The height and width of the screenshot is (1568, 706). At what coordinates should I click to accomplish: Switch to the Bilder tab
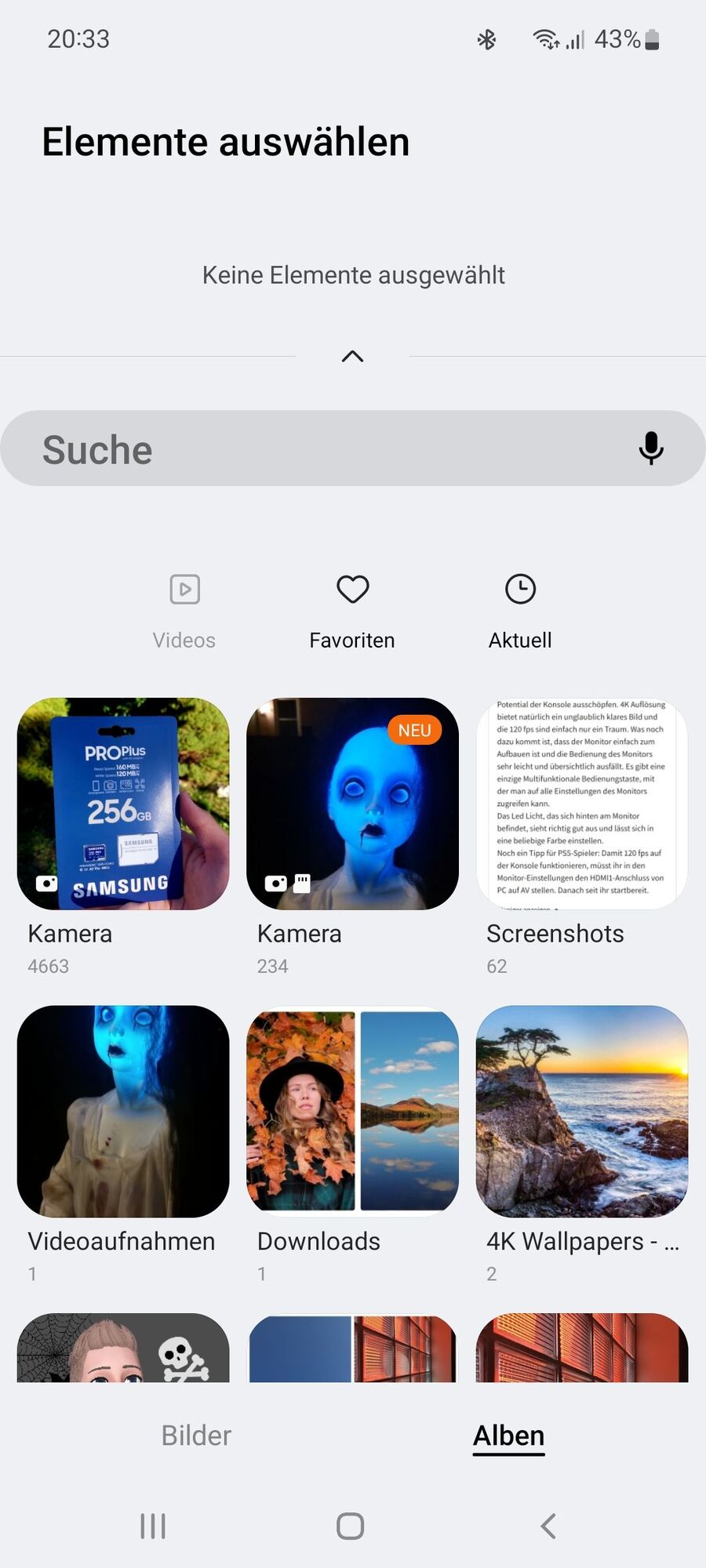(x=196, y=1436)
